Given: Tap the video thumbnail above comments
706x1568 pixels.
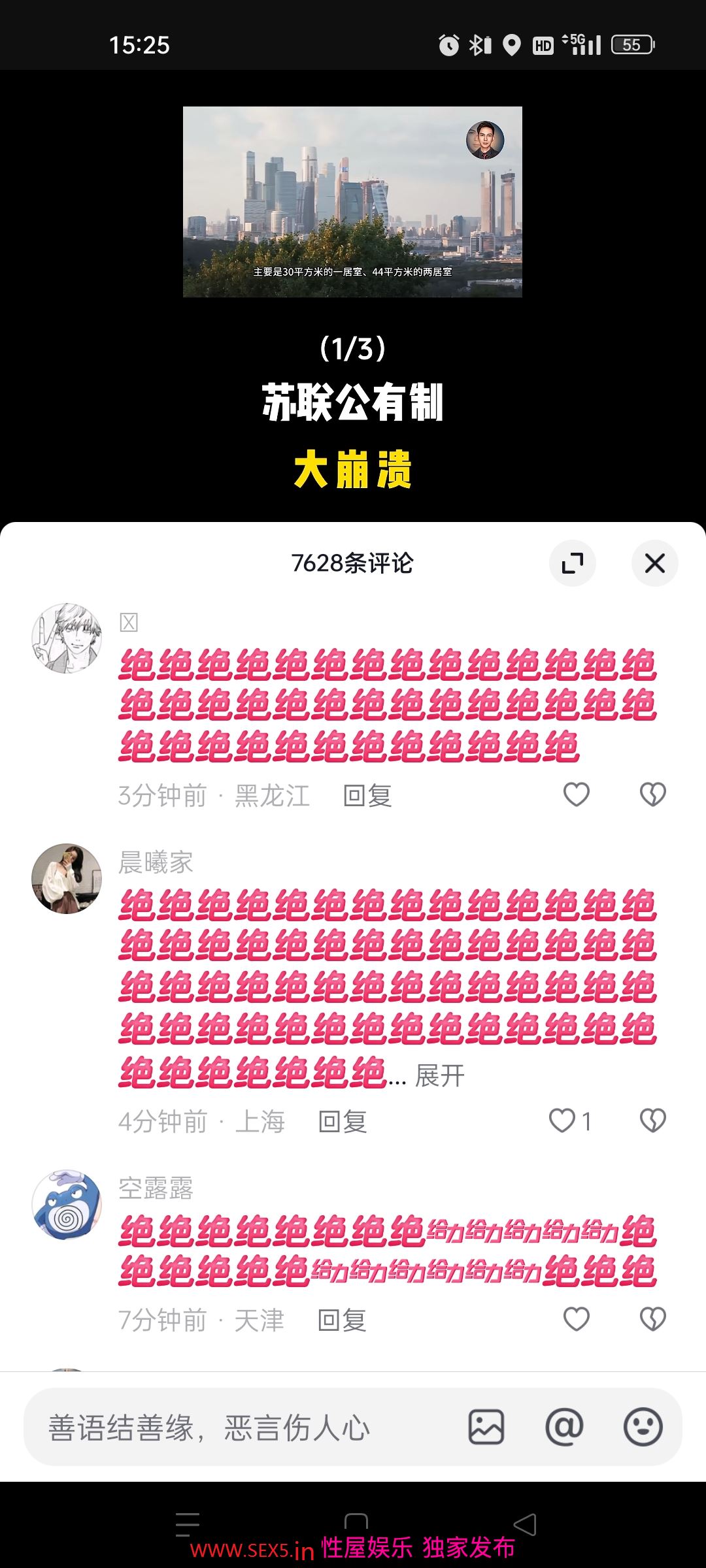Looking at the screenshot, I should (x=352, y=202).
